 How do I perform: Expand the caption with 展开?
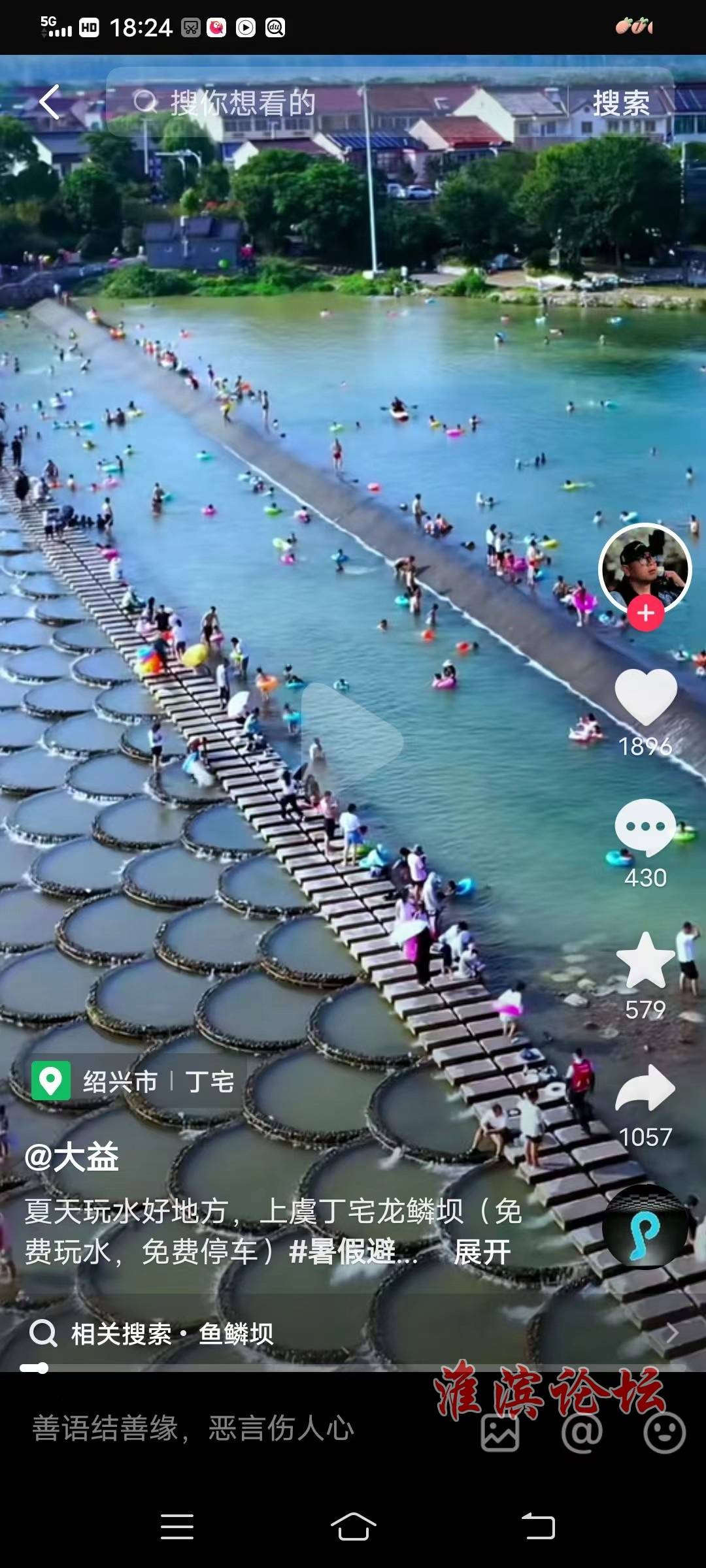[x=482, y=1252]
